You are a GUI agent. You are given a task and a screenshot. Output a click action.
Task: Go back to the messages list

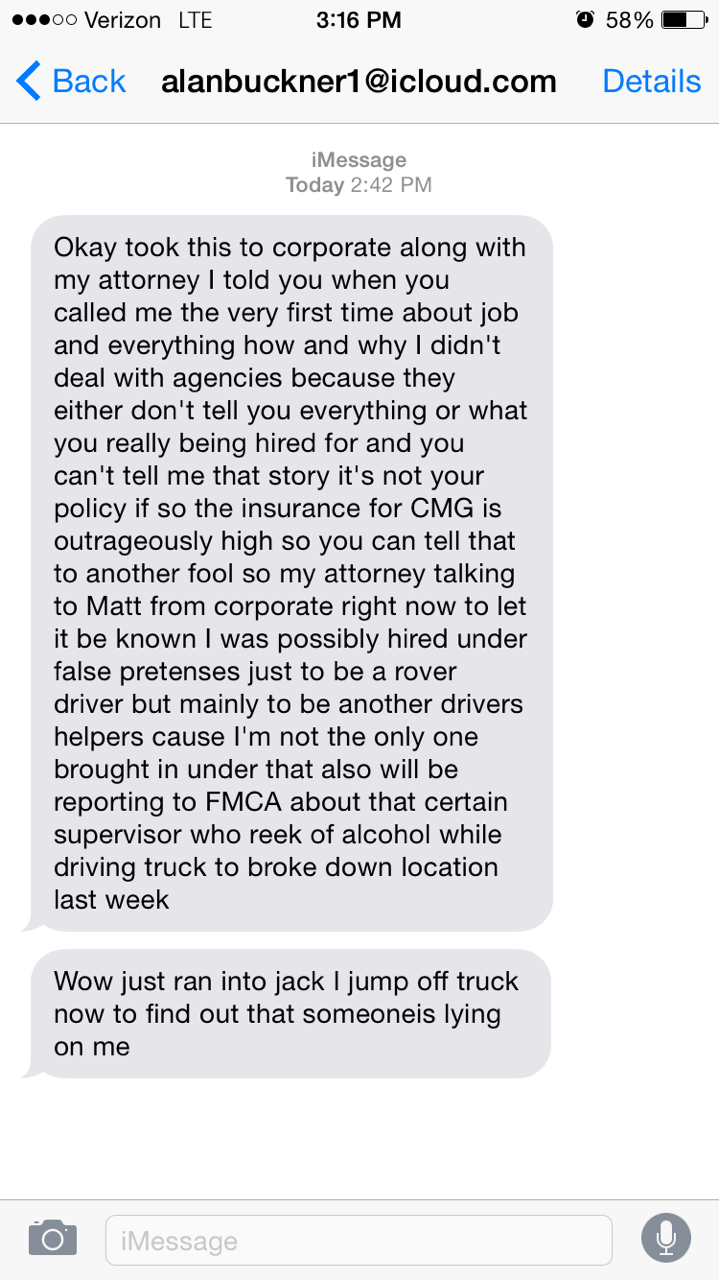70,81
